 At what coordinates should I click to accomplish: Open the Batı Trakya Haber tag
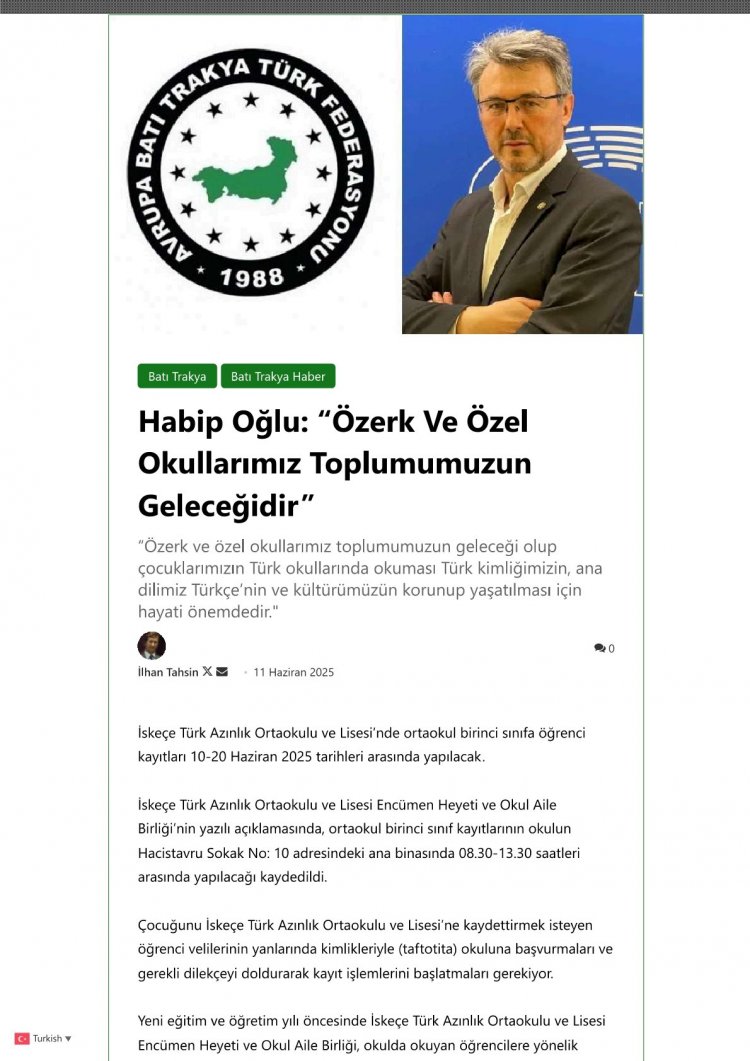pos(278,376)
